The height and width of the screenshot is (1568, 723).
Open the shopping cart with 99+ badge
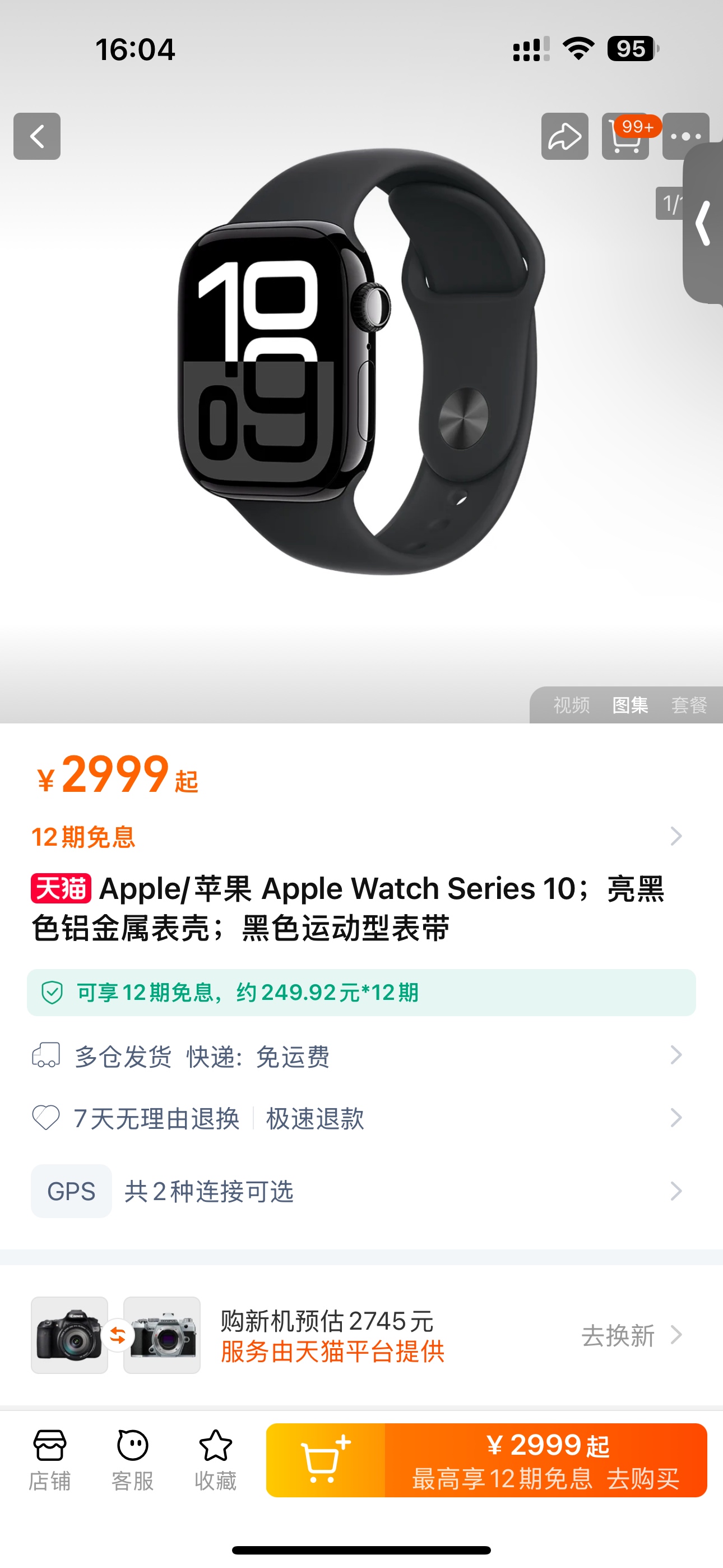coord(625,136)
